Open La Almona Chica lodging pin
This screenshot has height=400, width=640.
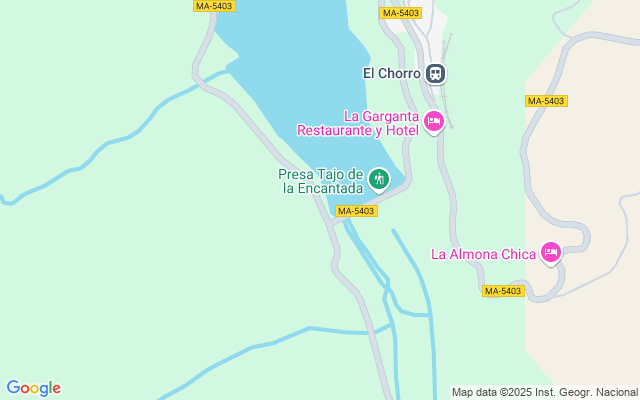pos(550,252)
